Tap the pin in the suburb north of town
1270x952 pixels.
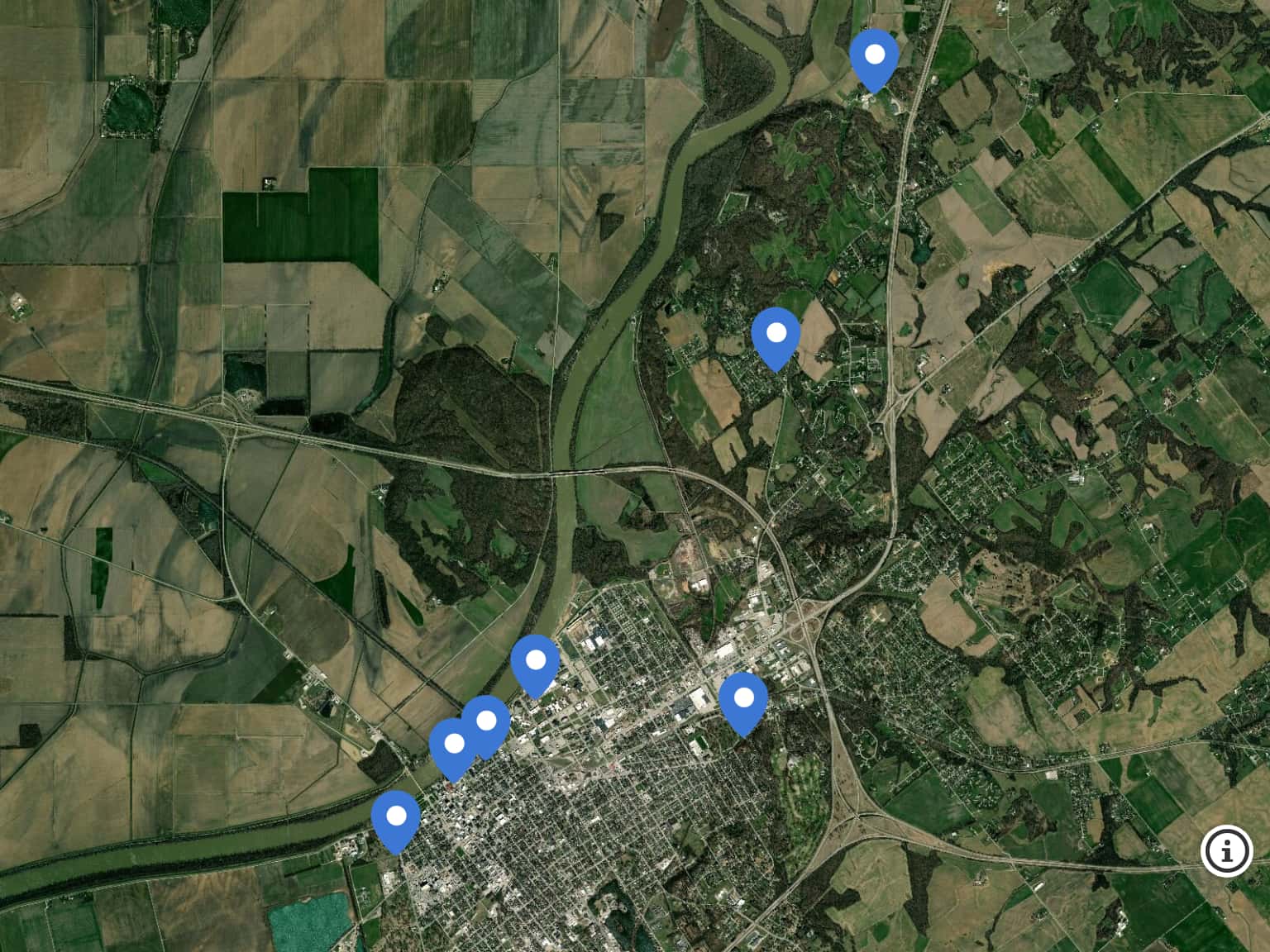tap(776, 335)
